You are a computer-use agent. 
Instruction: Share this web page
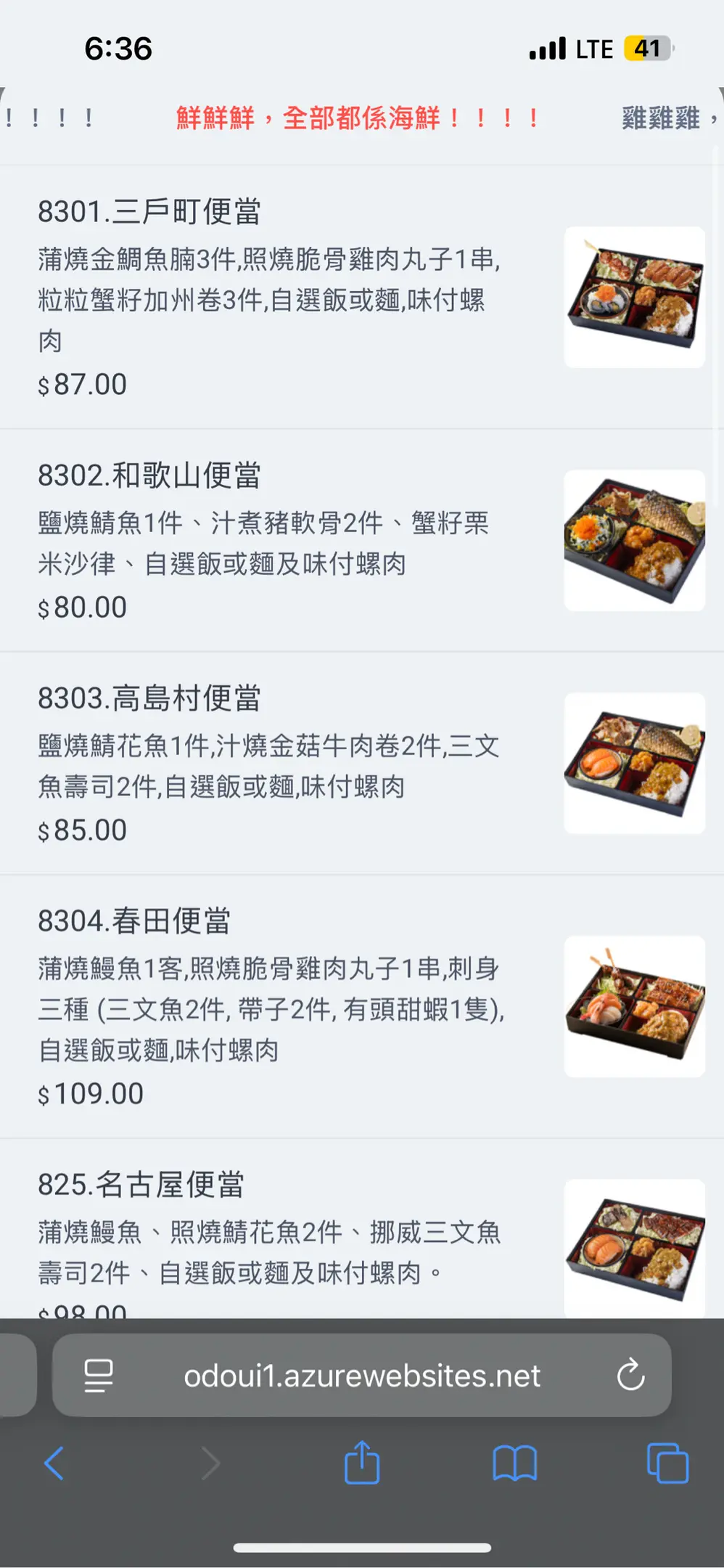(x=362, y=1463)
